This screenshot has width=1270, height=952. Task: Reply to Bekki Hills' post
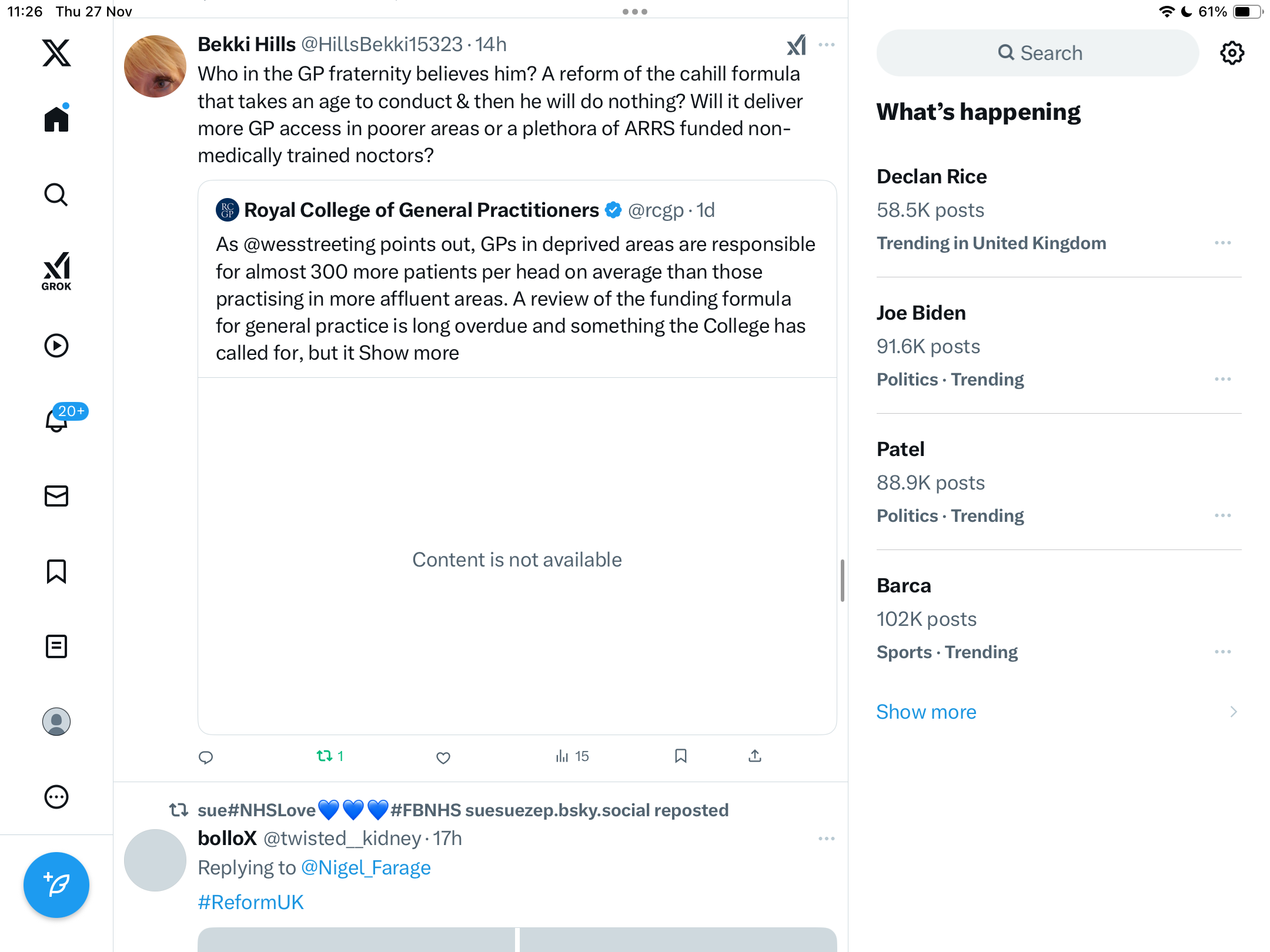coord(206,757)
